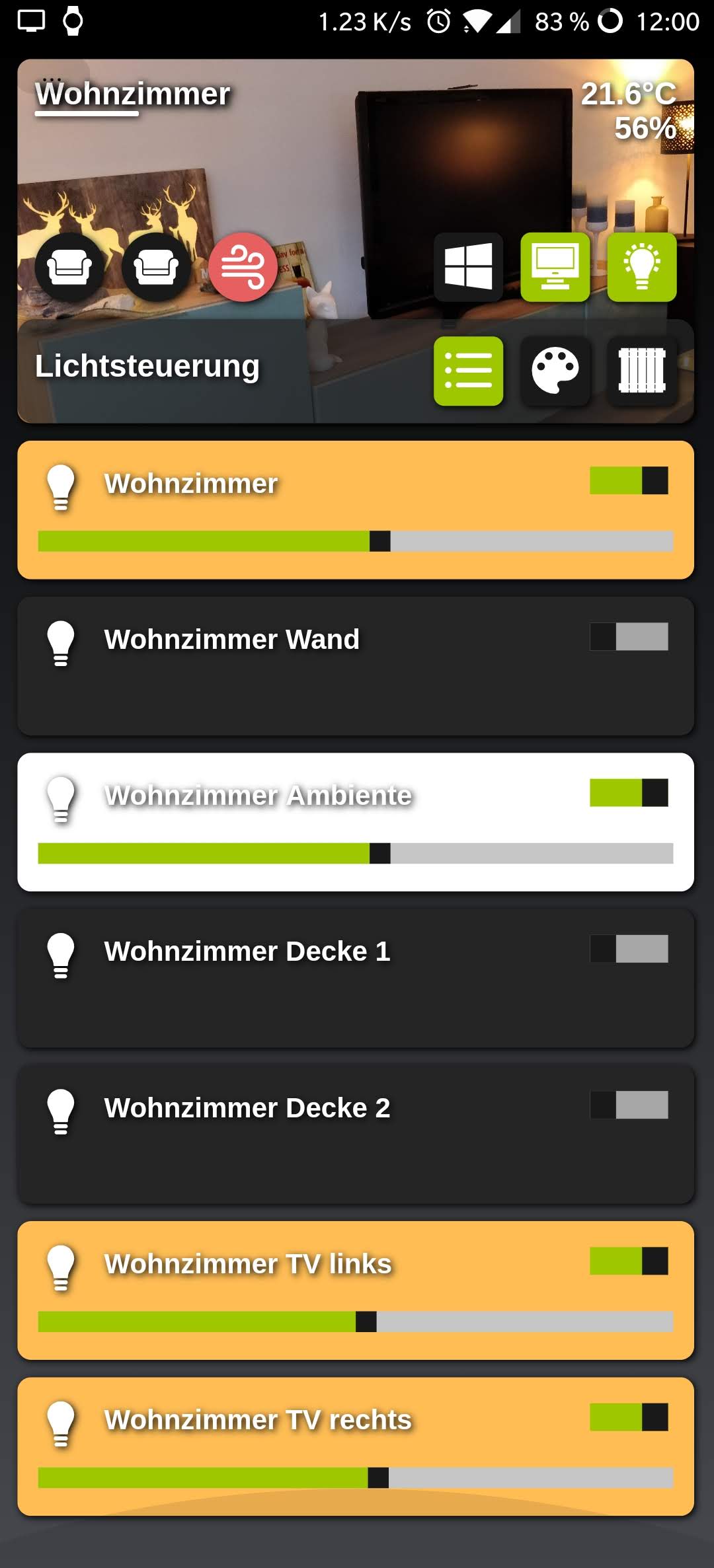Switch to the list view
This screenshot has width=714, height=1568.
pos(468,371)
